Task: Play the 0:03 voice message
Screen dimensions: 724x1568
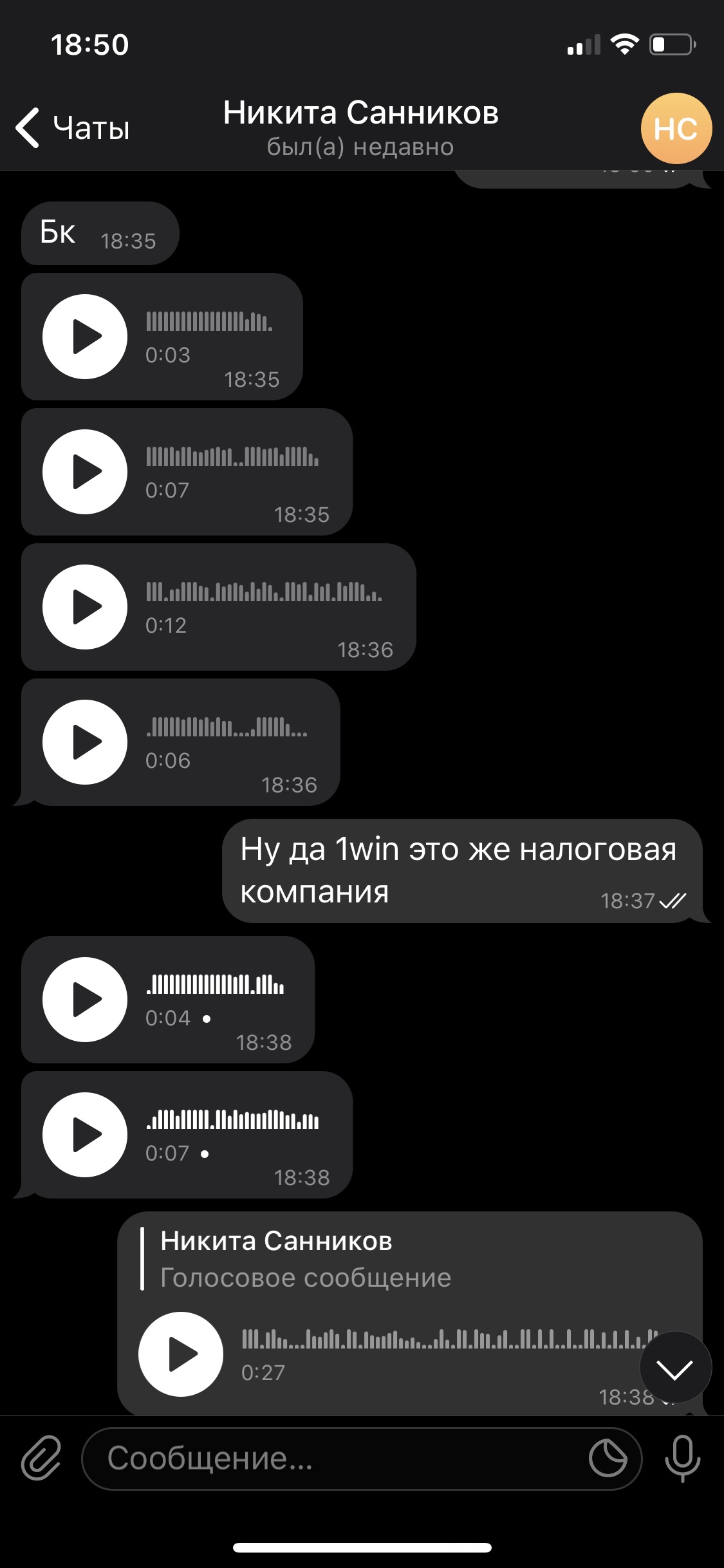Action: coord(85,337)
